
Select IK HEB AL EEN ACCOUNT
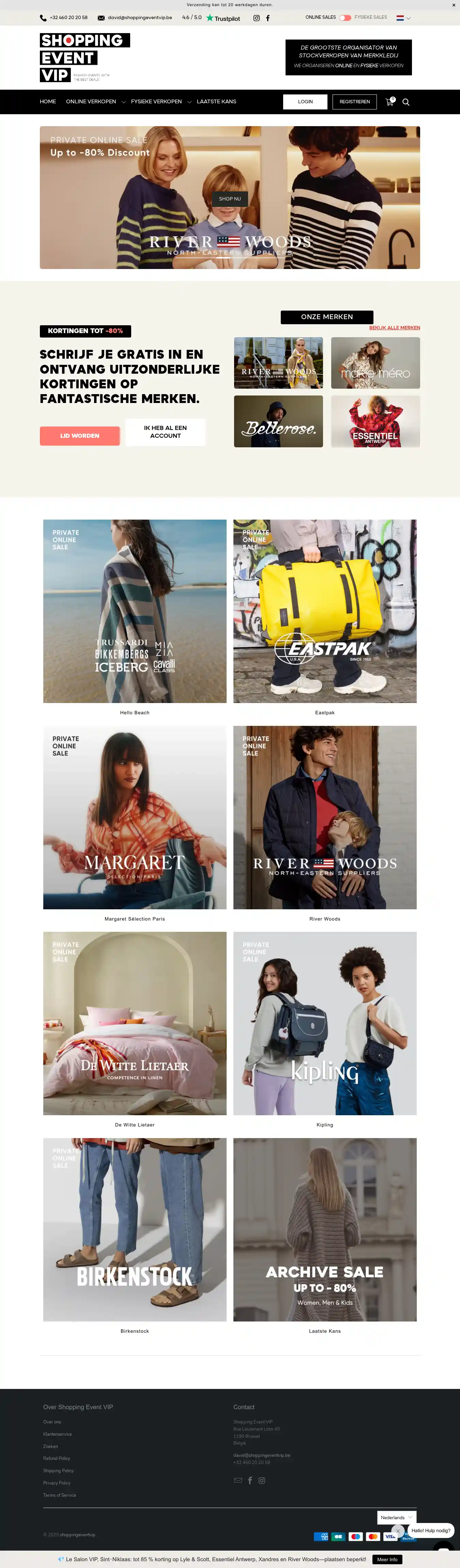click(x=165, y=432)
